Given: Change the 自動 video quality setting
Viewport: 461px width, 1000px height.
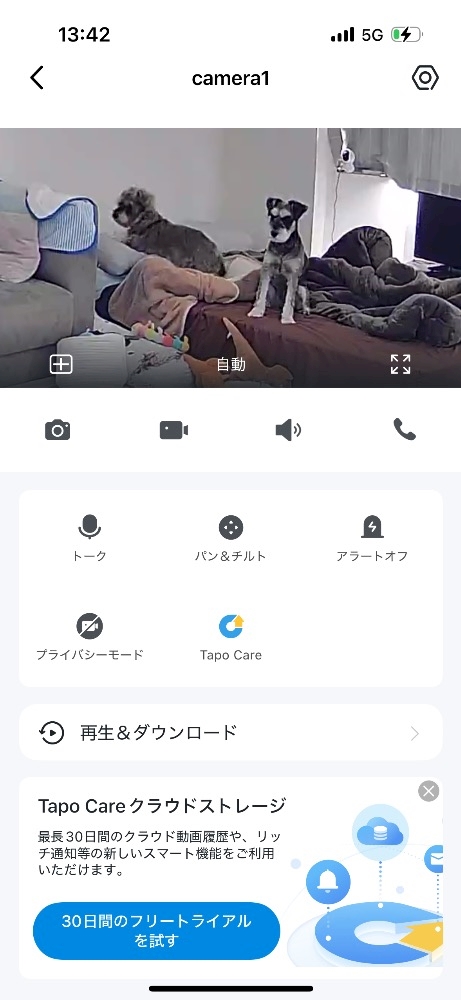Looking at the screenshot, I should click(231, 364).
